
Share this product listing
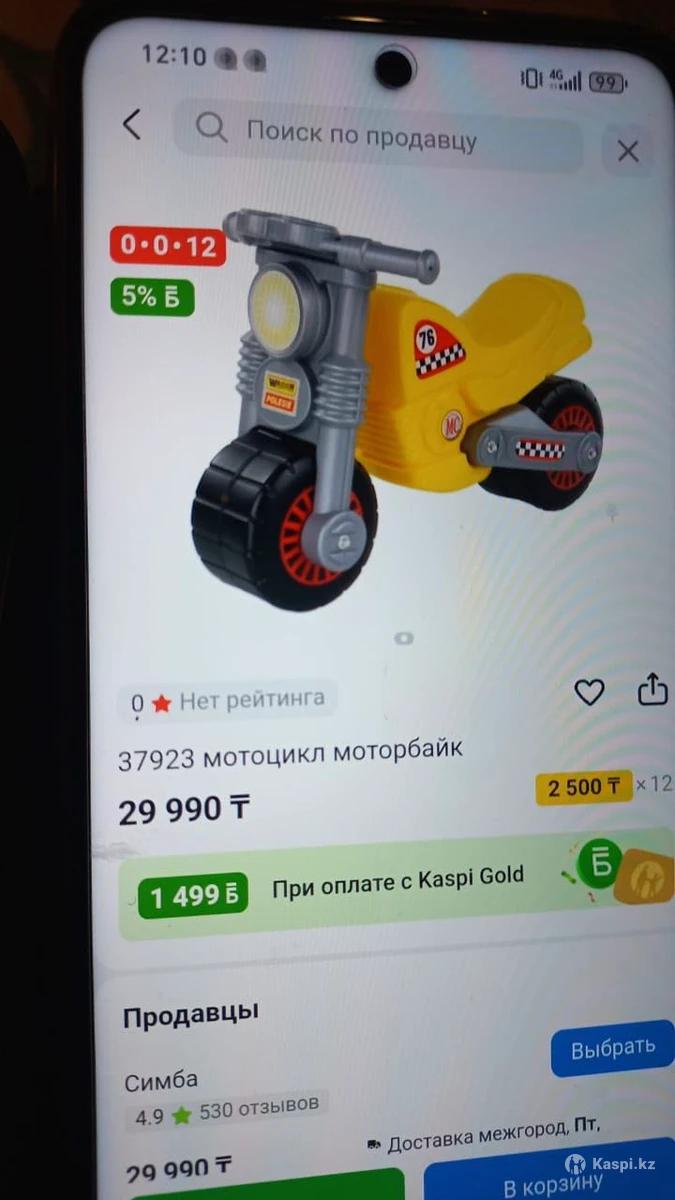coord(652,689)
